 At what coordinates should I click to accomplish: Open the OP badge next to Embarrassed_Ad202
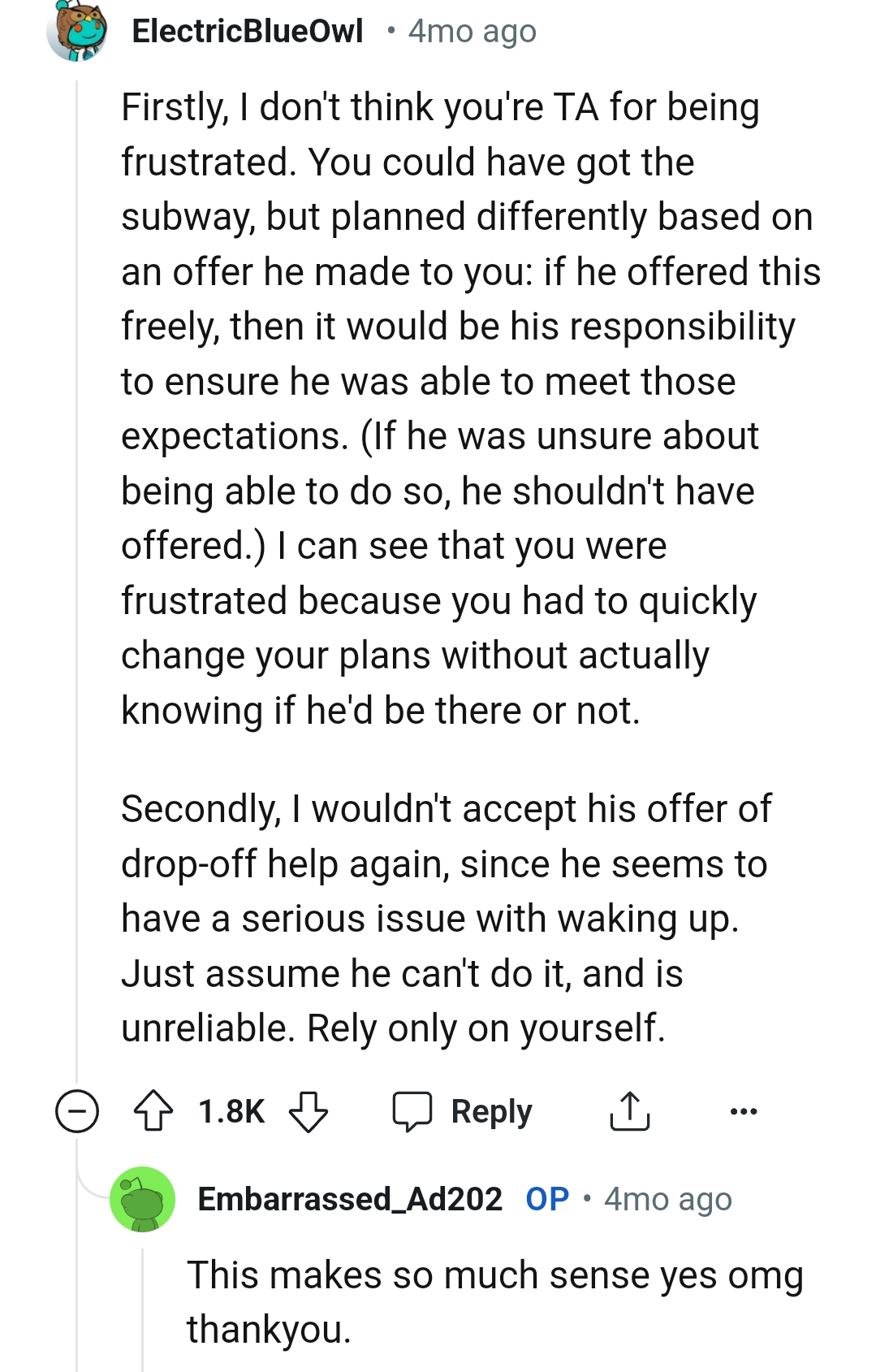pyautogui.click(x=544, y=1198)
